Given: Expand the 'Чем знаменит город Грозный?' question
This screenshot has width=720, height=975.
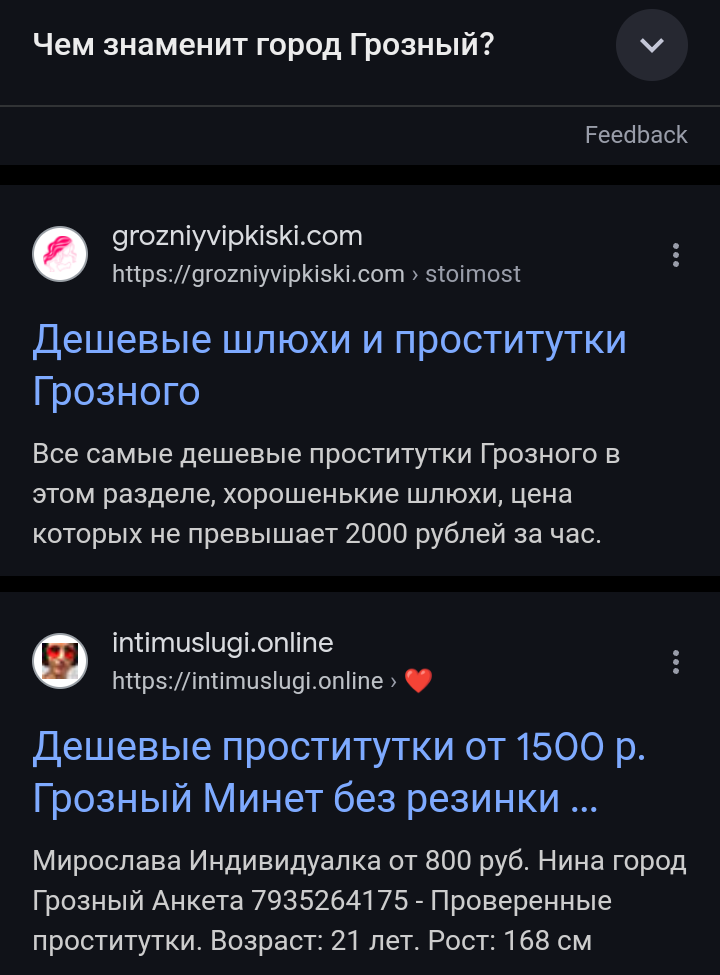Looking at the screenshot, I should 652,45.
